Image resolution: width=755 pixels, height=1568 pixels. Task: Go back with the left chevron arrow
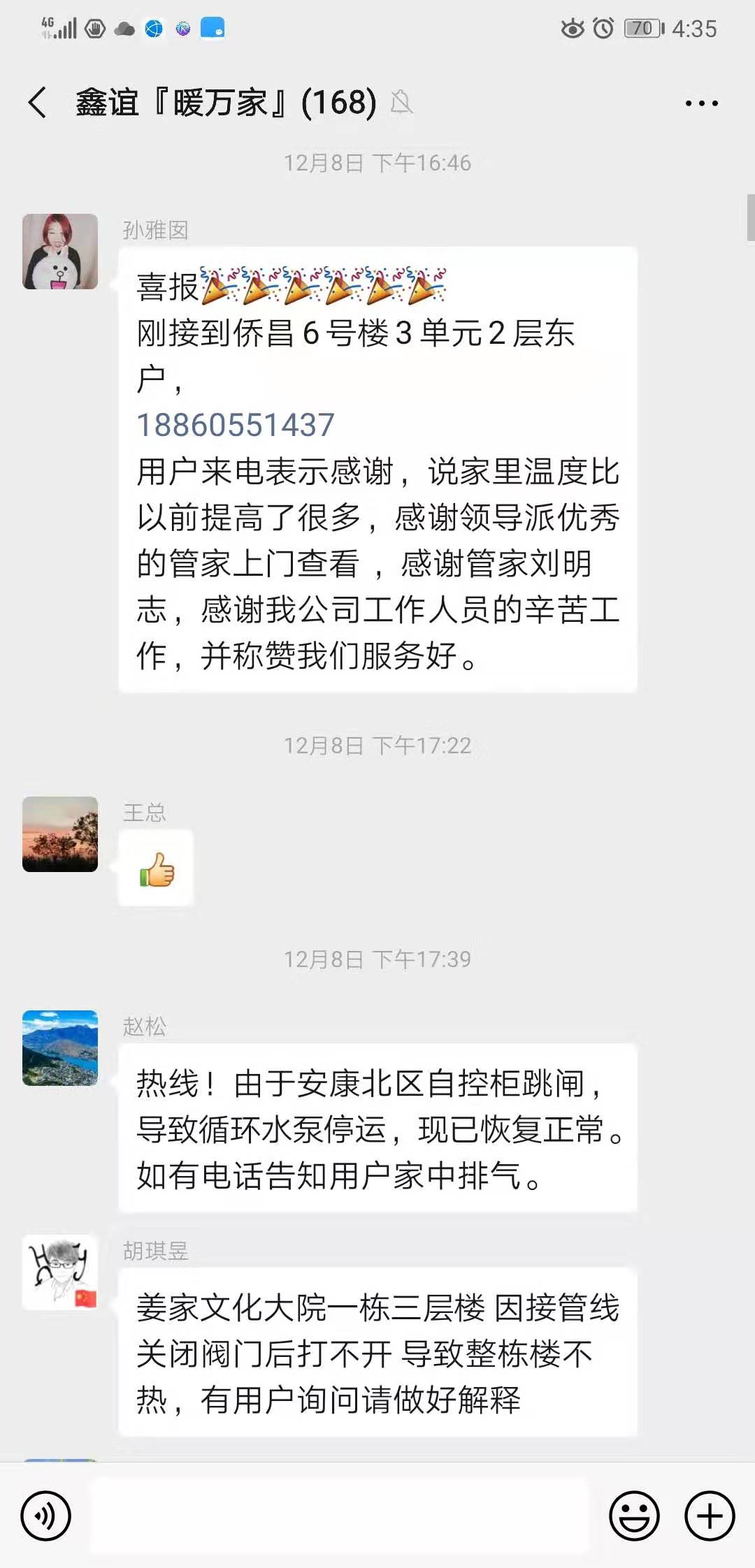coord(35,102)
